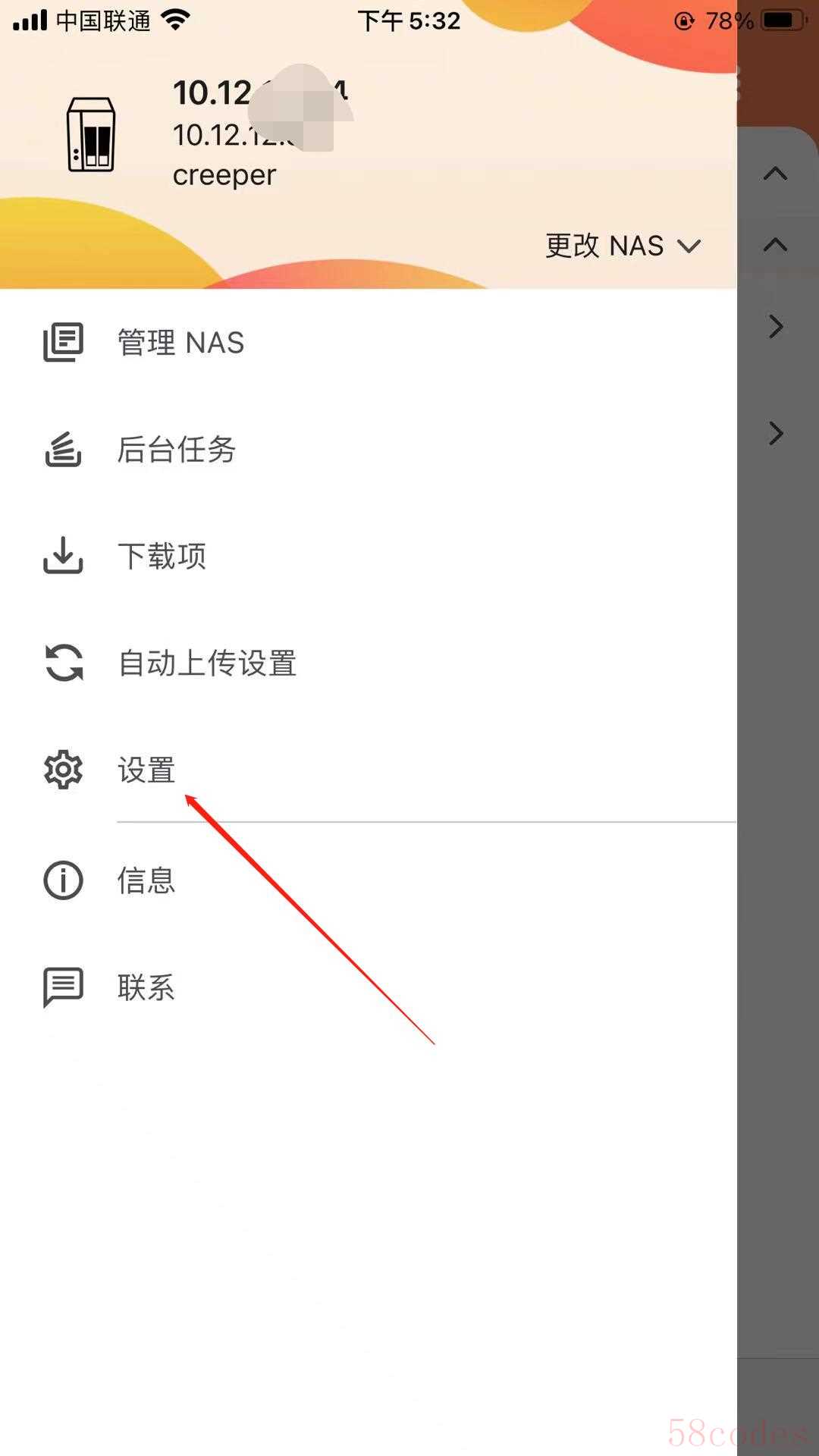Go to 下载项 downloads

[162, 556]
